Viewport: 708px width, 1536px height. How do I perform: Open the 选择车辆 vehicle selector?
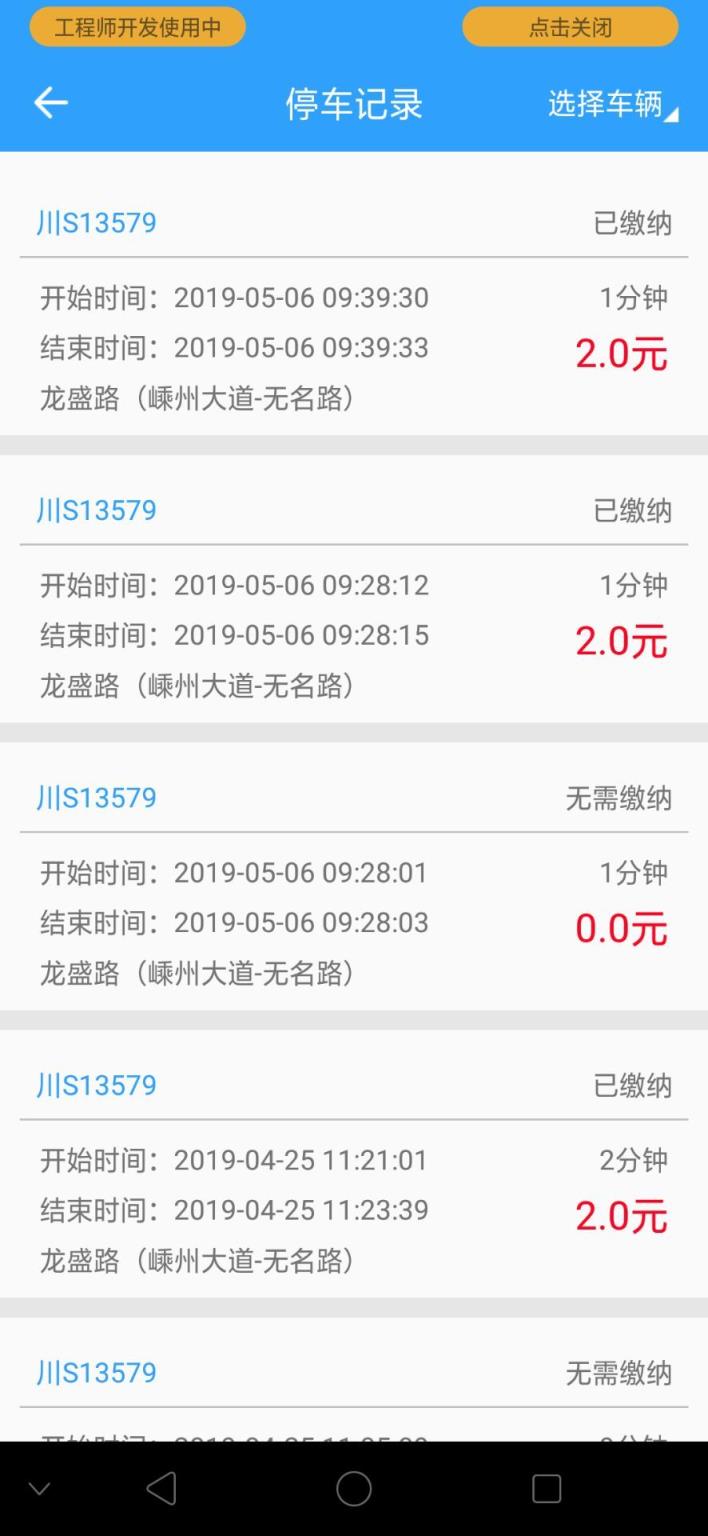[x=611, y=104]
